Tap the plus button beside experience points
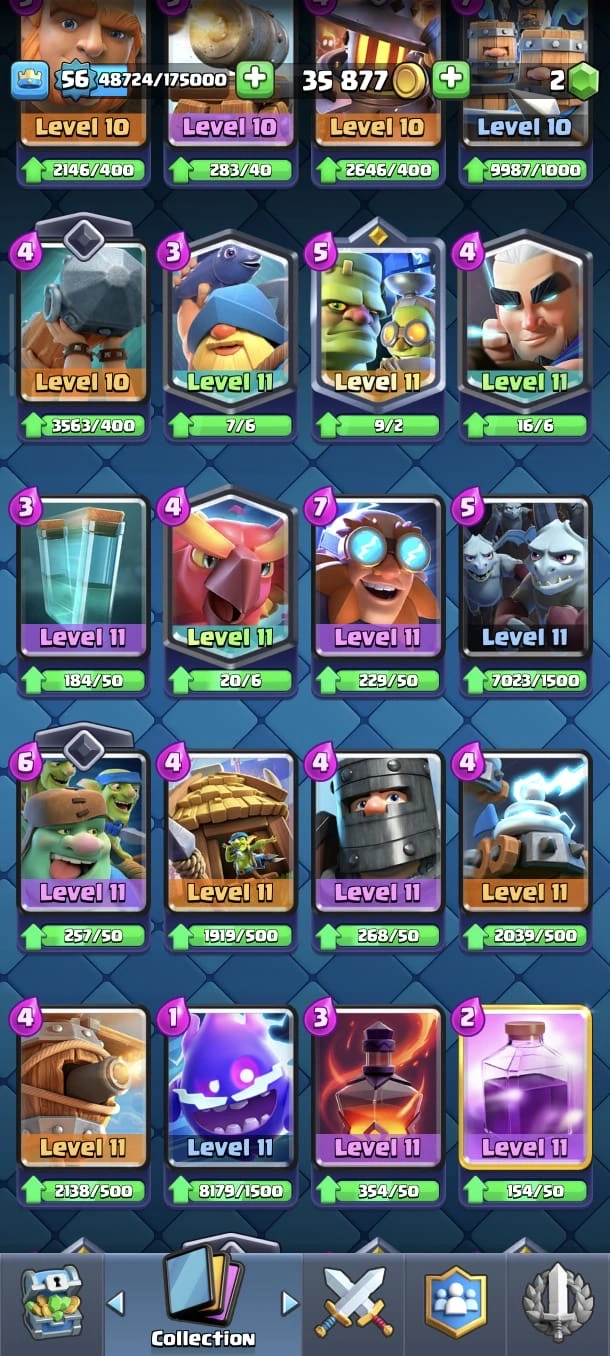610x1356 pixels. [x=254, y=79]
